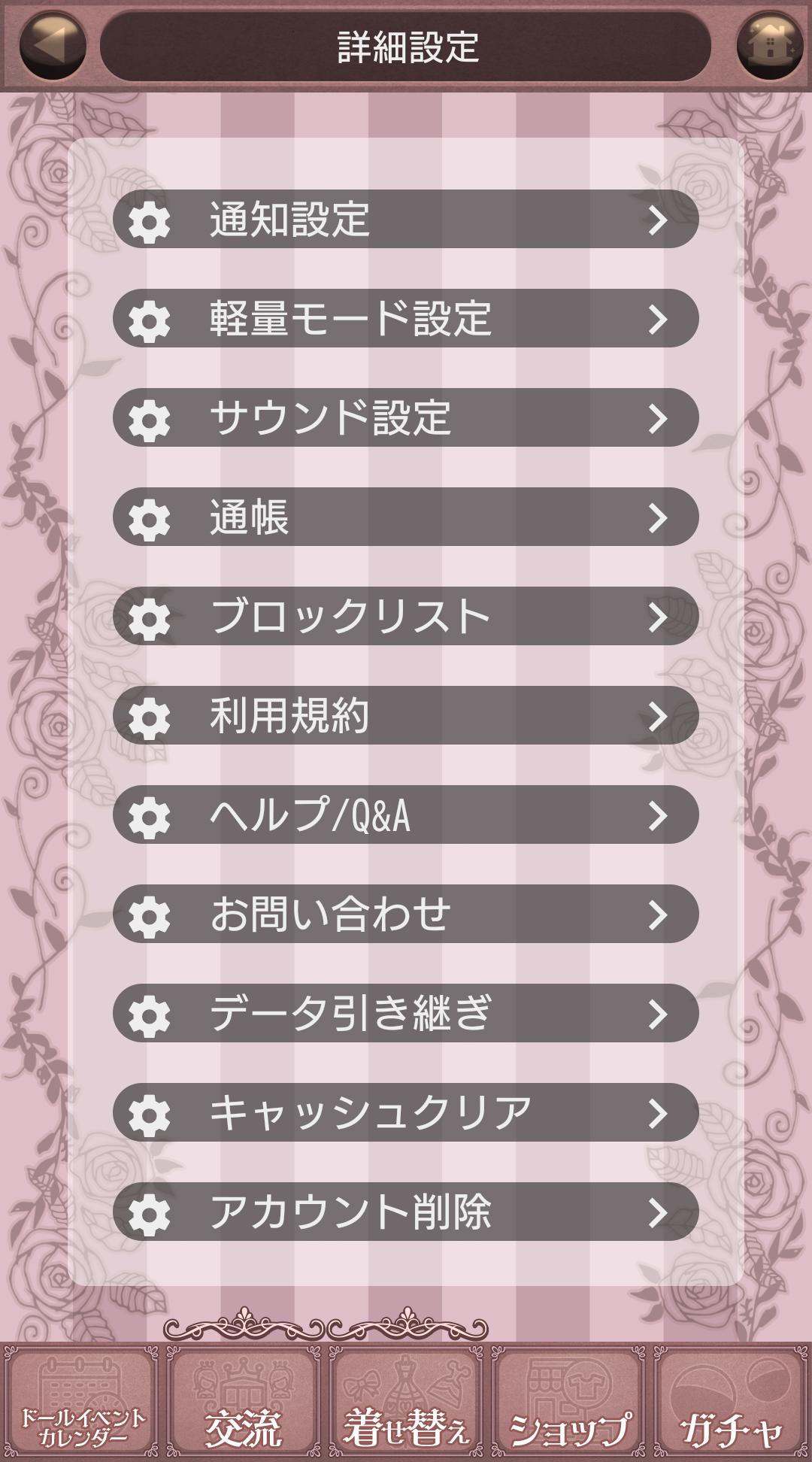812x1462 pixels.
Task: Open the 通帳 passbook row
Action: pos(406,517)
